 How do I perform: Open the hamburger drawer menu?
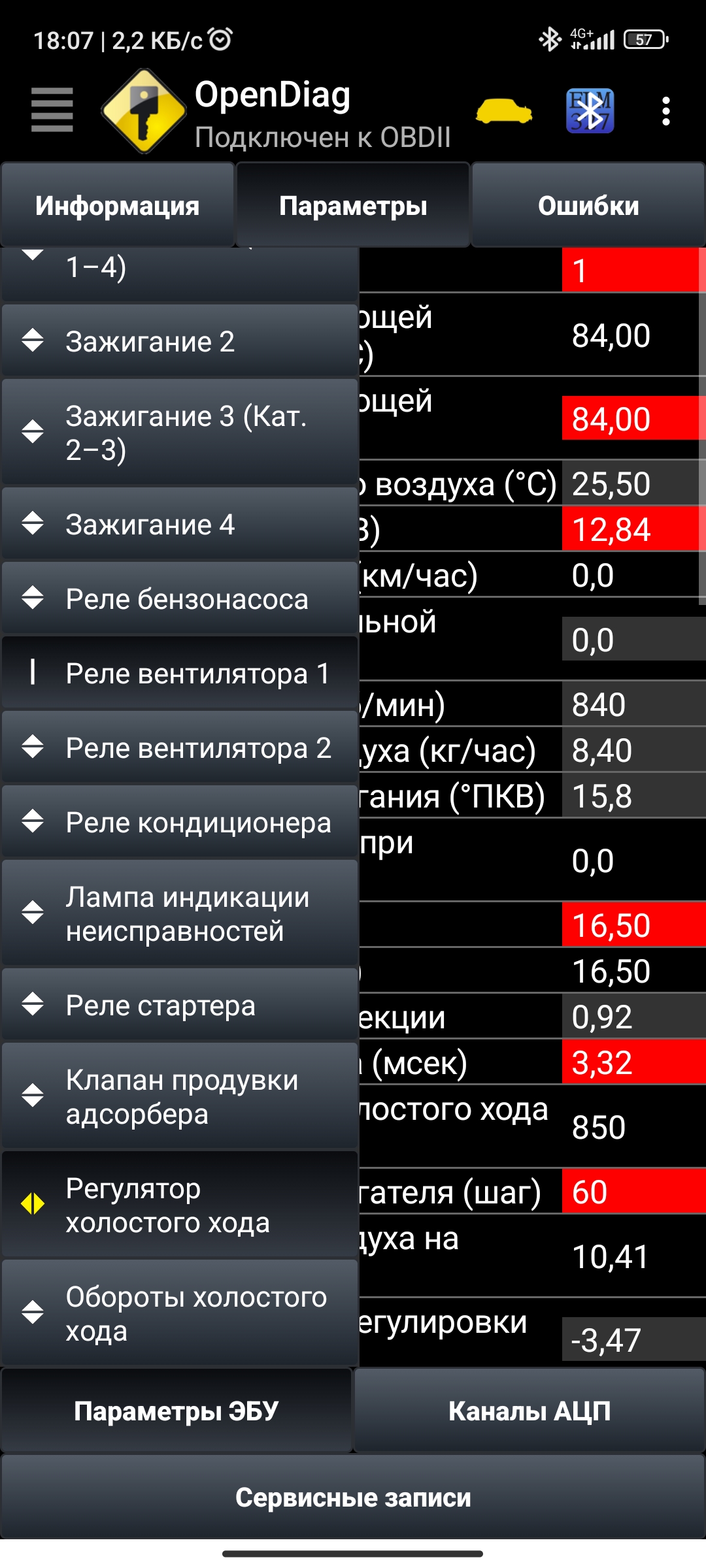(52, 110)
